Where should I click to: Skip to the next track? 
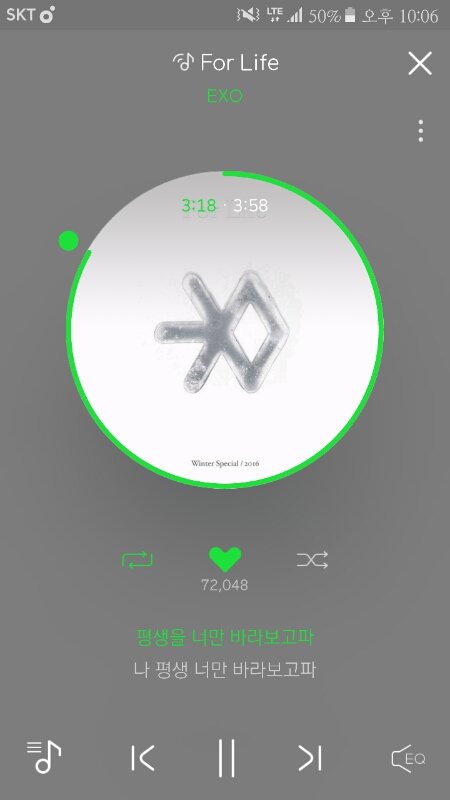(x=310, y=758)
